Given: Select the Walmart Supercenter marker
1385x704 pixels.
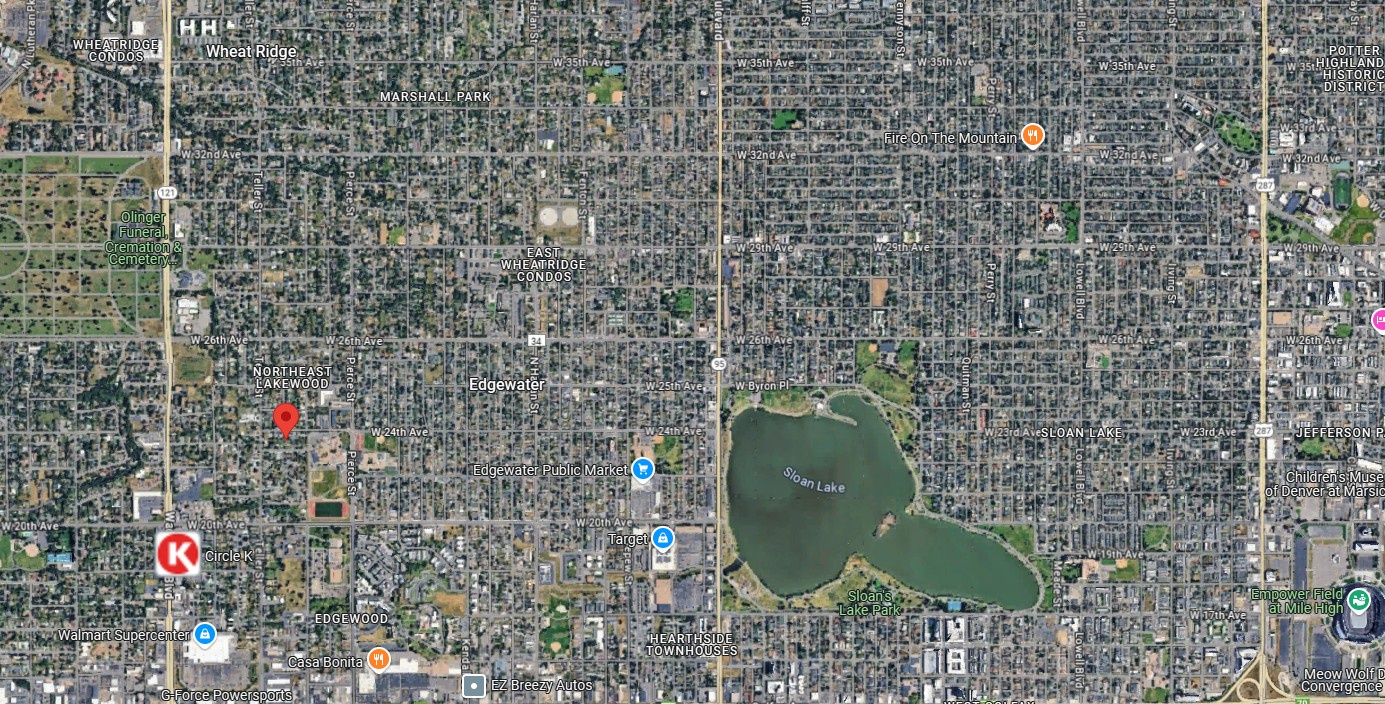Looking at the screenshot, I should (x=204, y=634).
